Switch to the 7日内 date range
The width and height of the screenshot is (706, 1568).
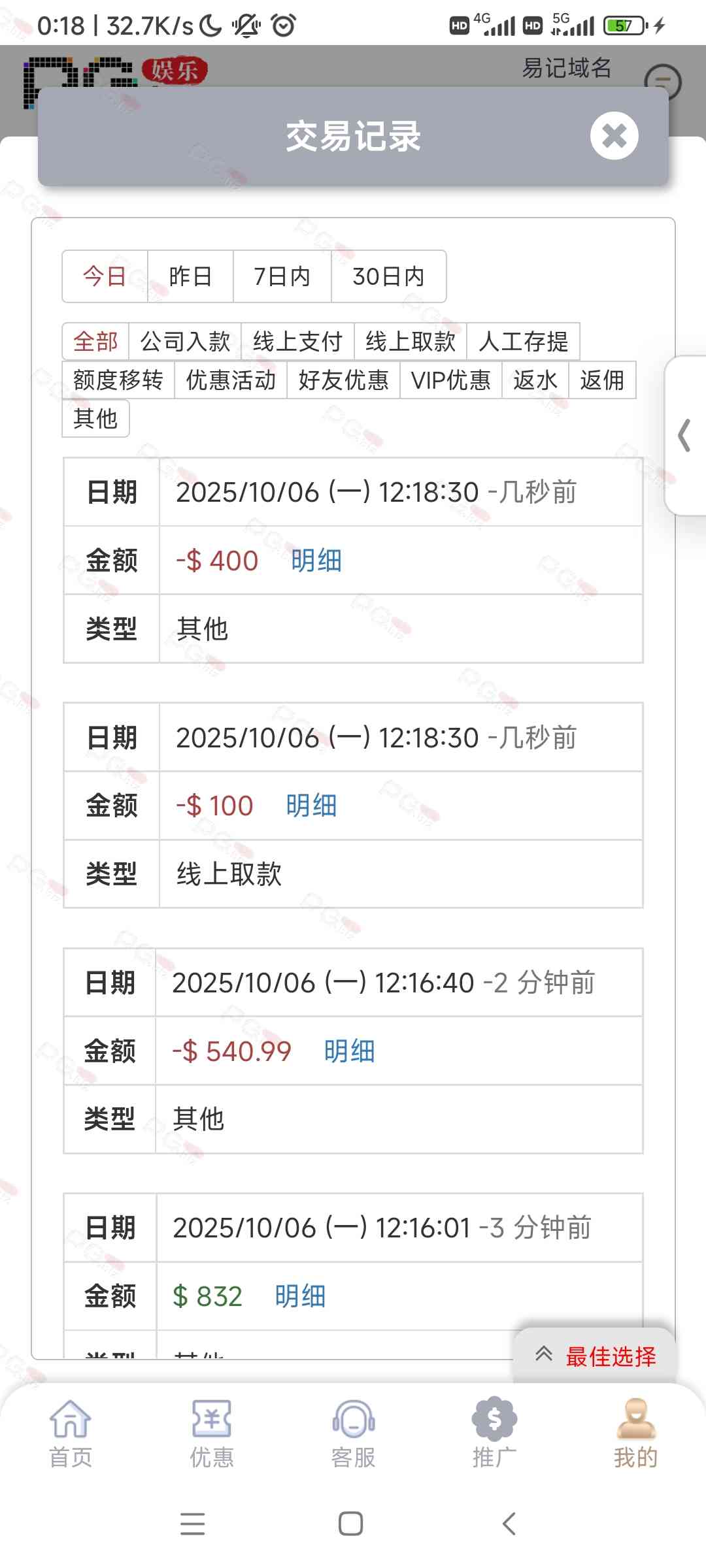point(282,276)
